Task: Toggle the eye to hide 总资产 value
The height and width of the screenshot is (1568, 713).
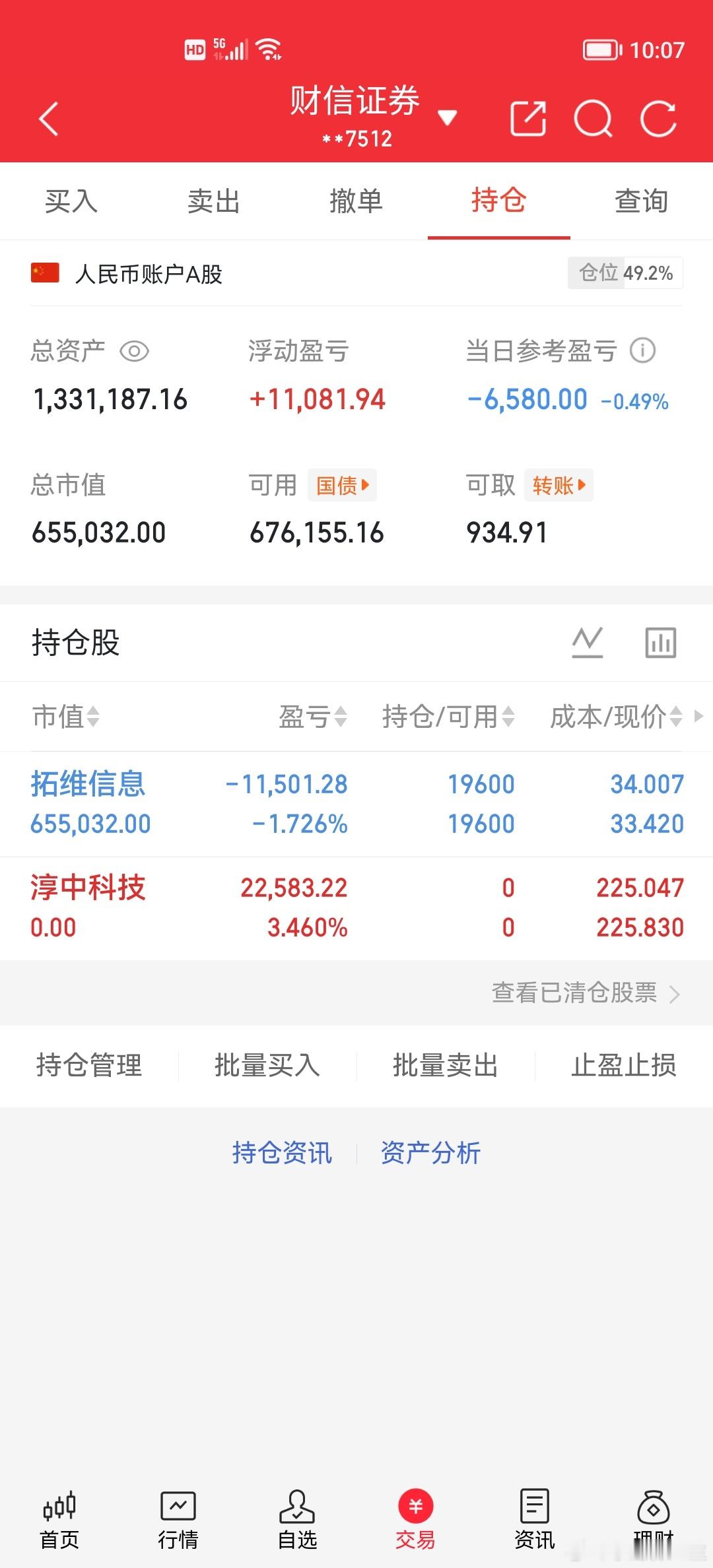Action: (x=135, y=352)
